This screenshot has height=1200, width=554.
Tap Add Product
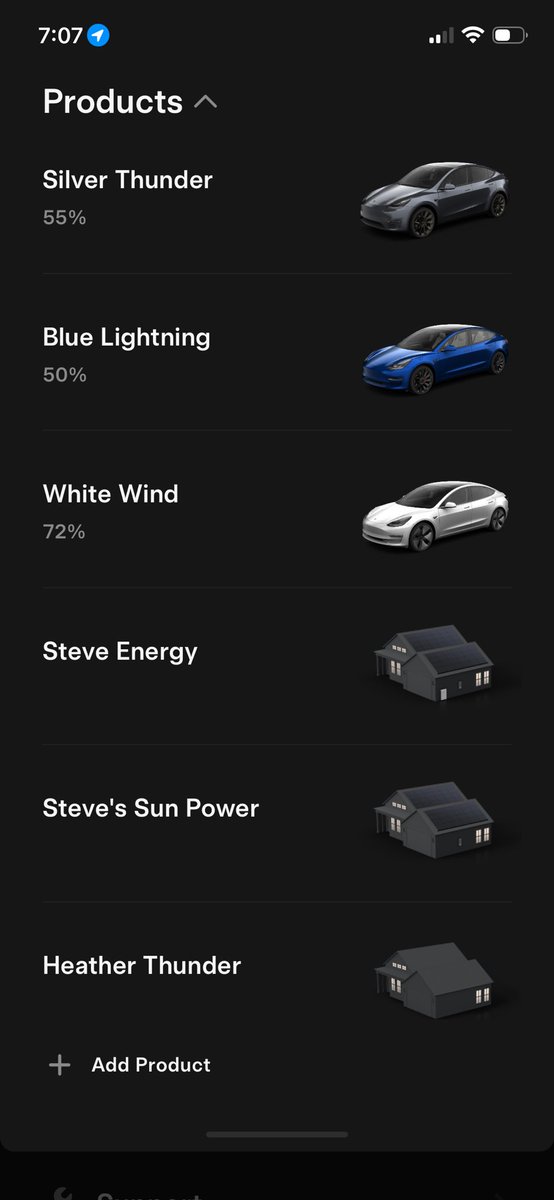tap(130, 1065)
